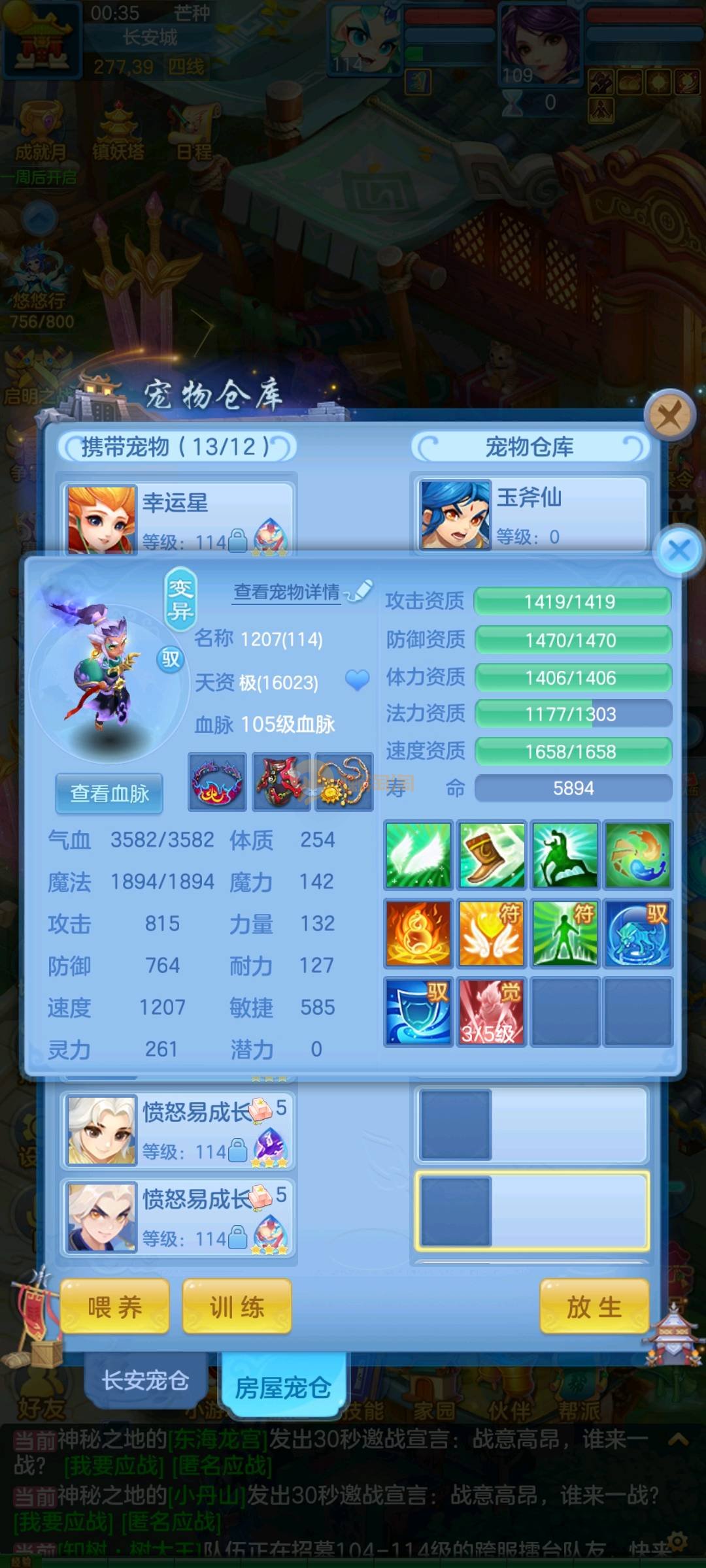The image size is (706, 1568).
Task: Select the highlighted empty warehouse slot
Action: pos(531,1211)
